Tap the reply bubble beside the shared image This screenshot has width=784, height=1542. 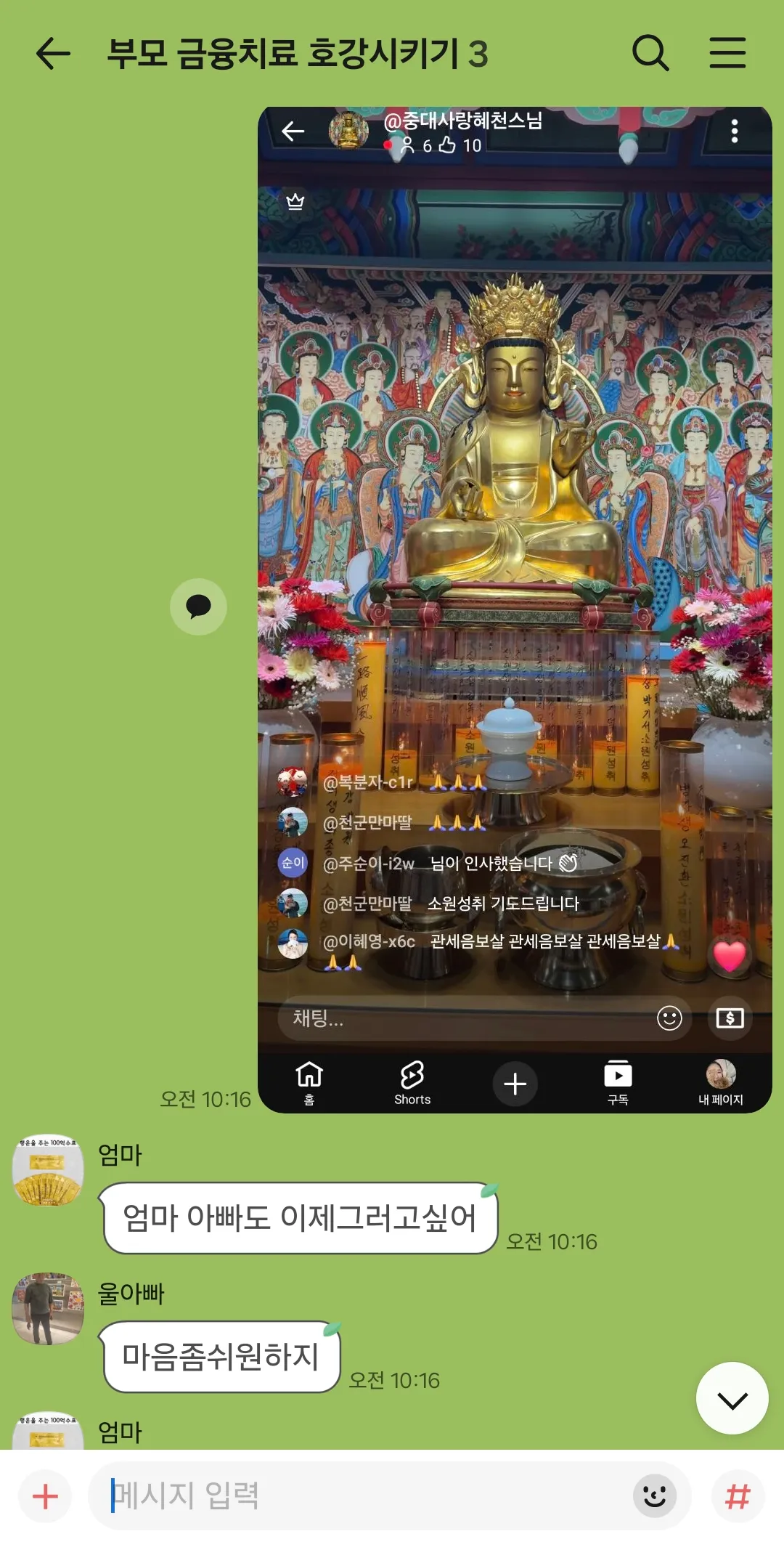(198, 606)
